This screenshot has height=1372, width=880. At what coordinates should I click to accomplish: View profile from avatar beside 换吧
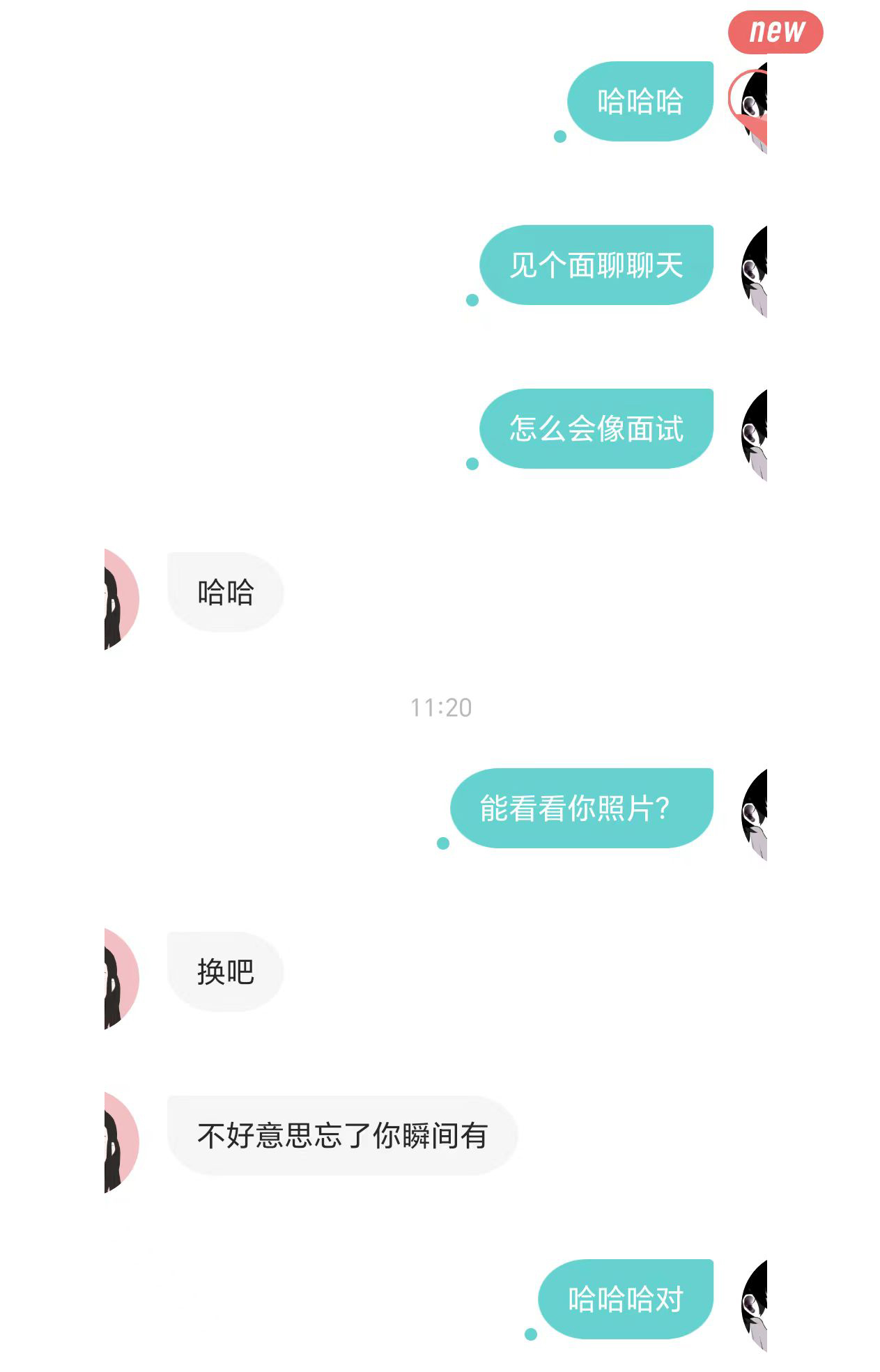tap(120, 979)
